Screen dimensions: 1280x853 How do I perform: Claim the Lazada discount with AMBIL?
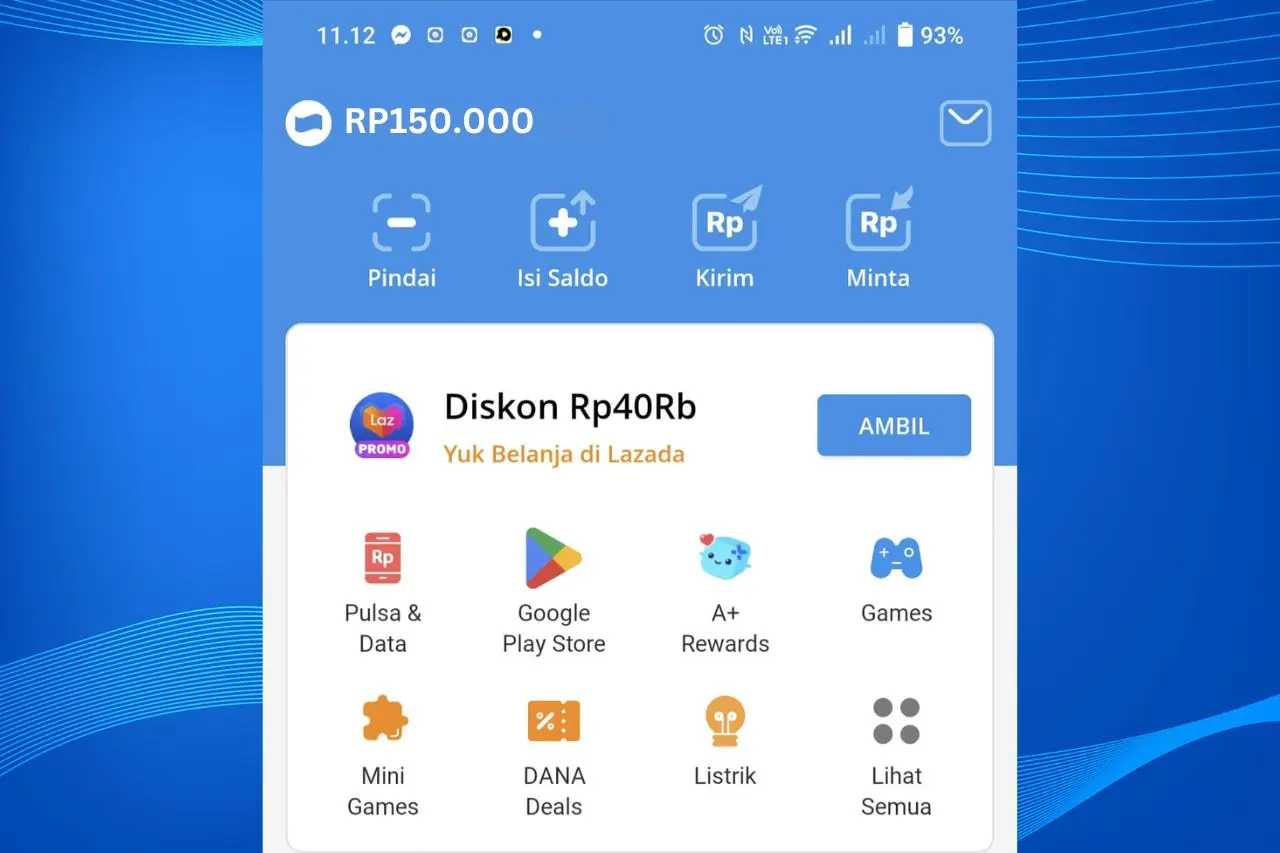click(894, 425)
